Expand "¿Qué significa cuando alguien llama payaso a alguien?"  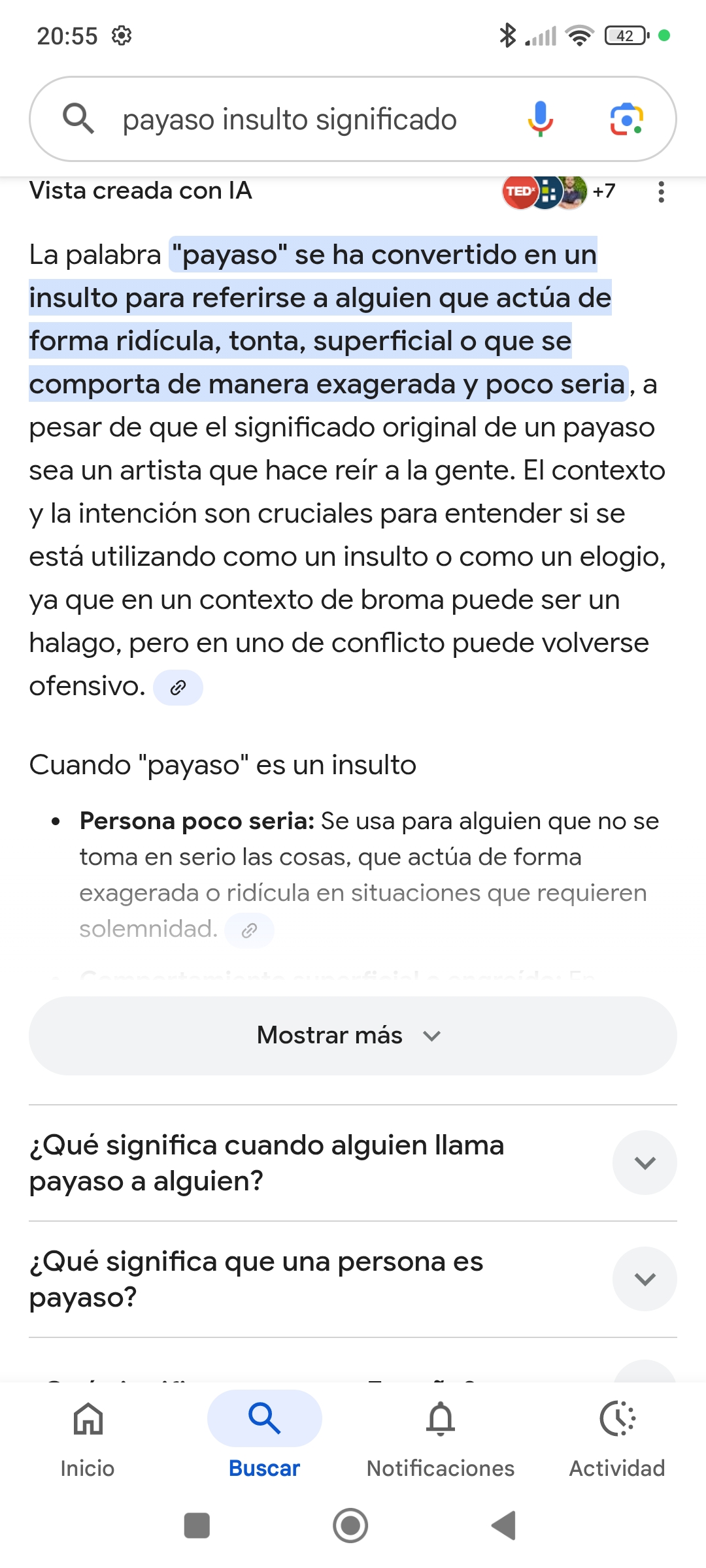click(x=353, y=1163)
